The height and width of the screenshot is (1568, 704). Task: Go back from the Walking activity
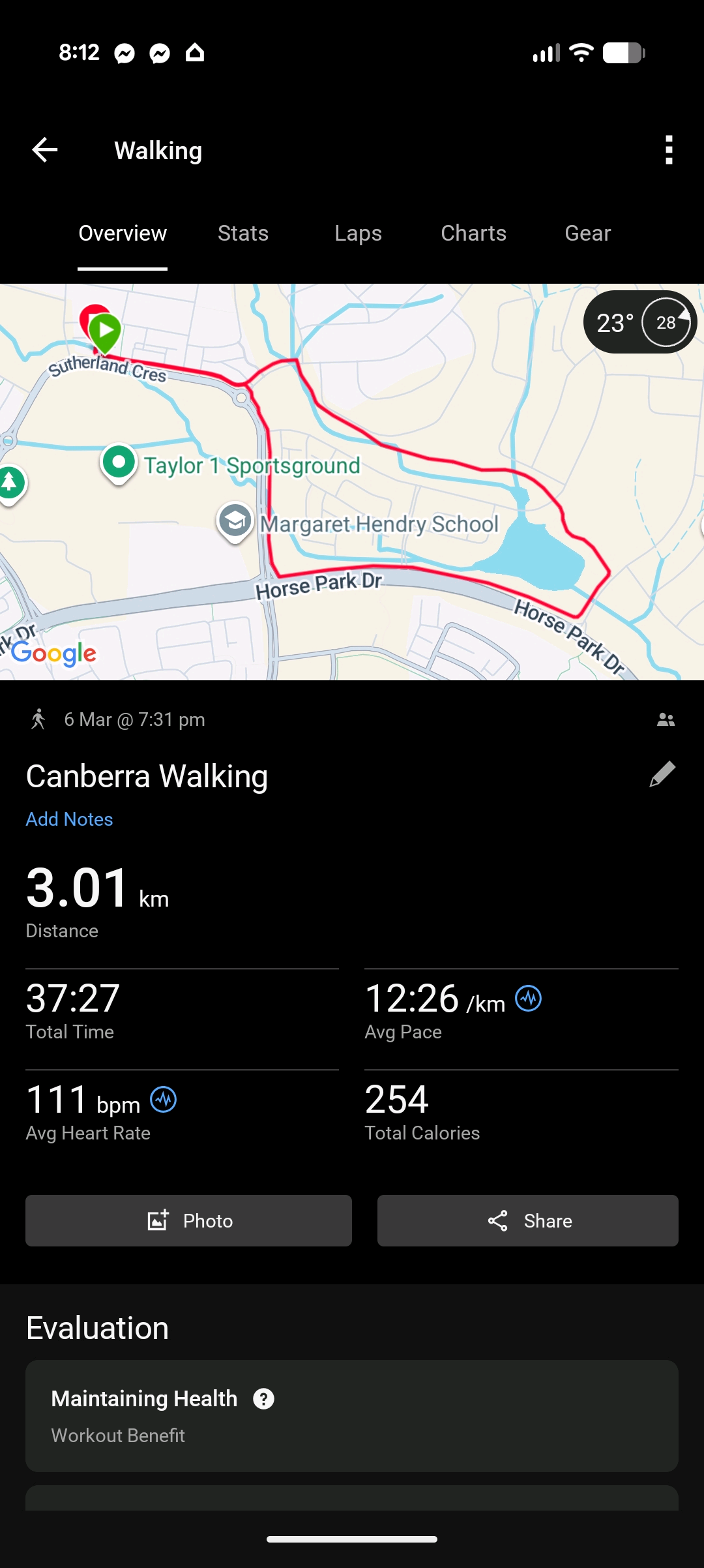tap(45, 150)
